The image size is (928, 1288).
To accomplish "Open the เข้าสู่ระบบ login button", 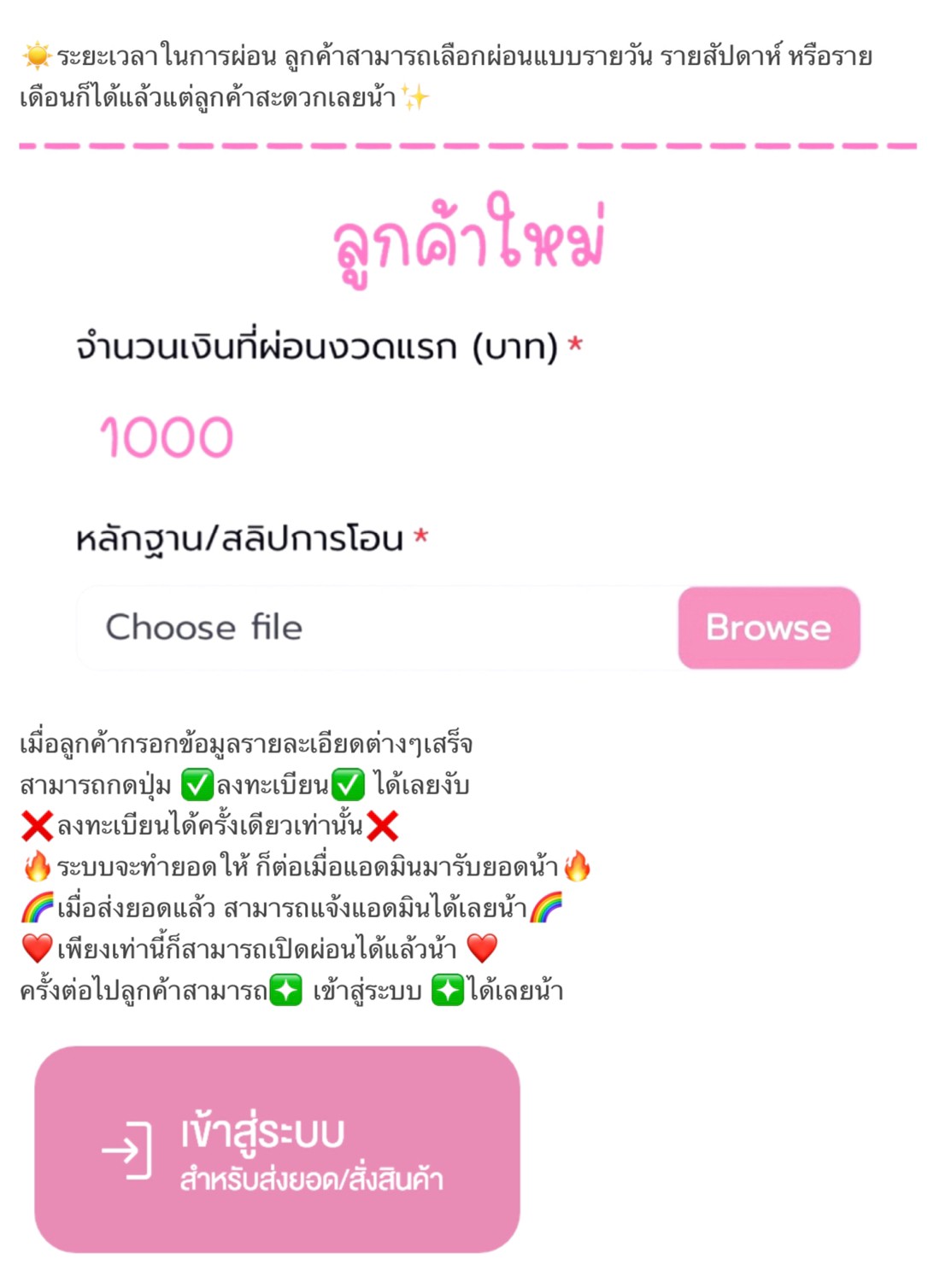I will click(x=277, y=1149).
